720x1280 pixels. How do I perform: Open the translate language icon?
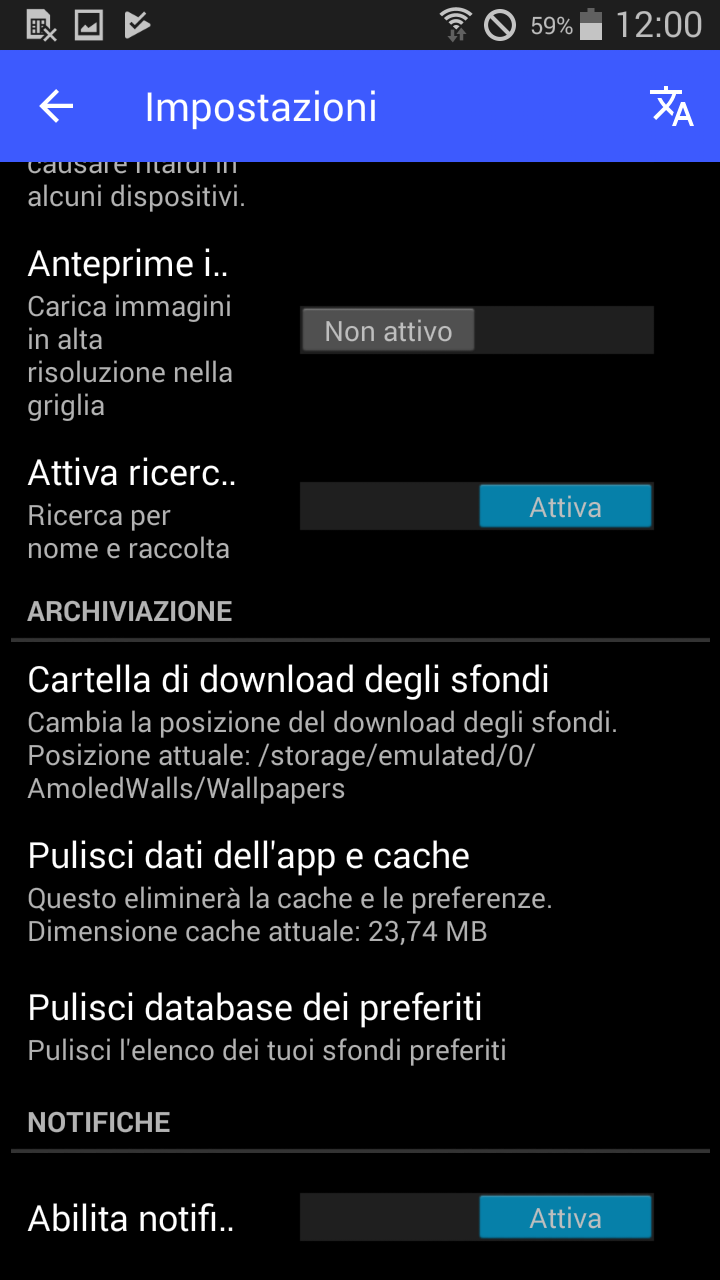tap(672, 107)
